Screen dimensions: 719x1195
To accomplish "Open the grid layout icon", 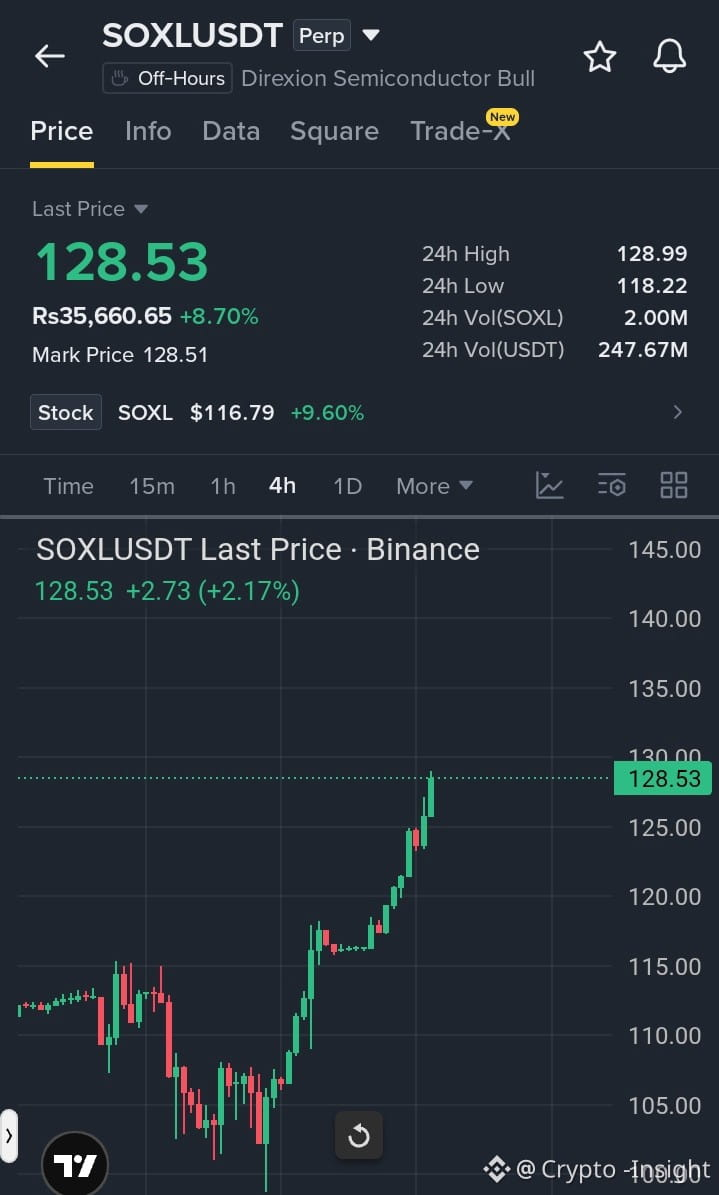I will point(673,485).
